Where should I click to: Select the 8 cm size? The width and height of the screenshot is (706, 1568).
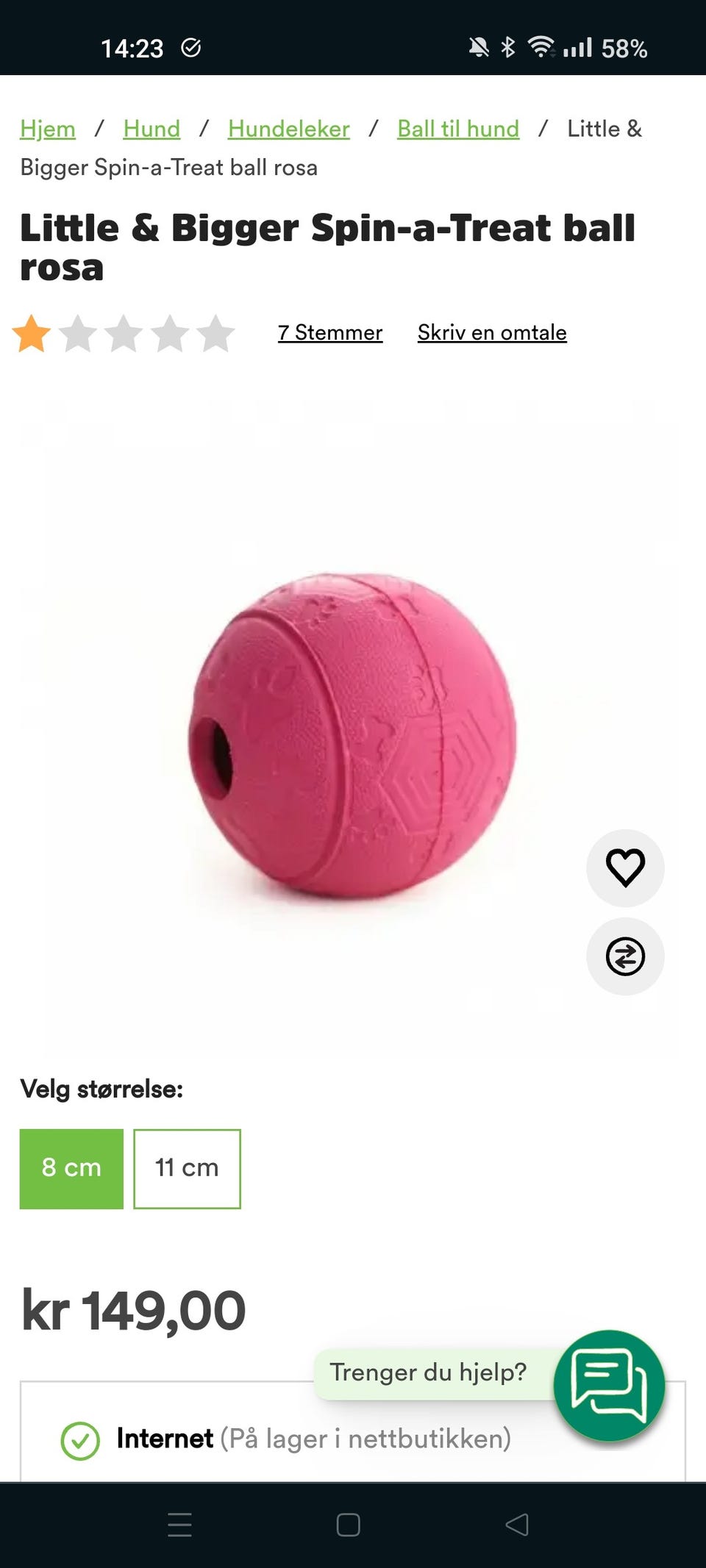click(x=71, y=1168)
